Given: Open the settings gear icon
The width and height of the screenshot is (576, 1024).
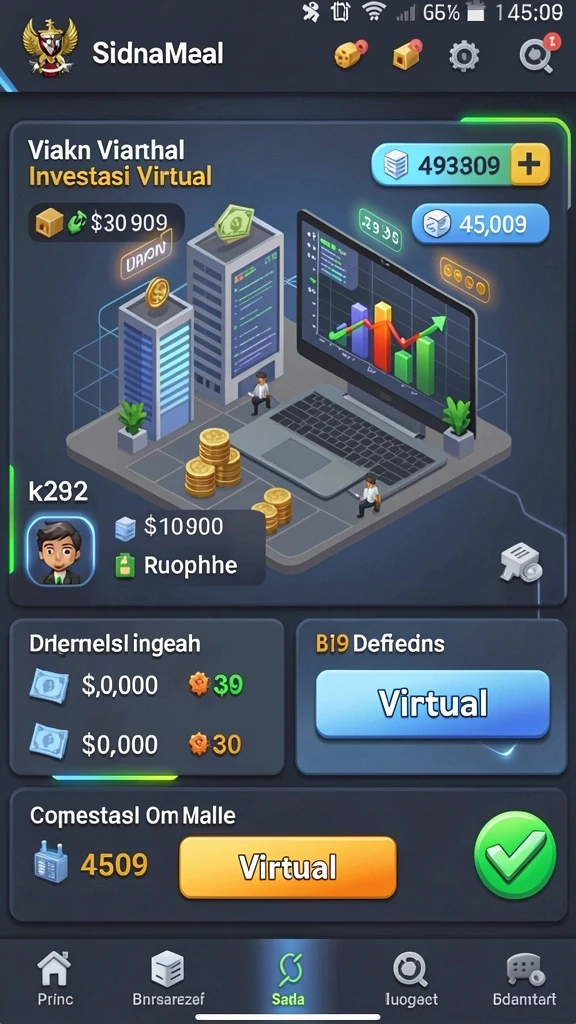Looking at the screenshot, I should point(464,56).
